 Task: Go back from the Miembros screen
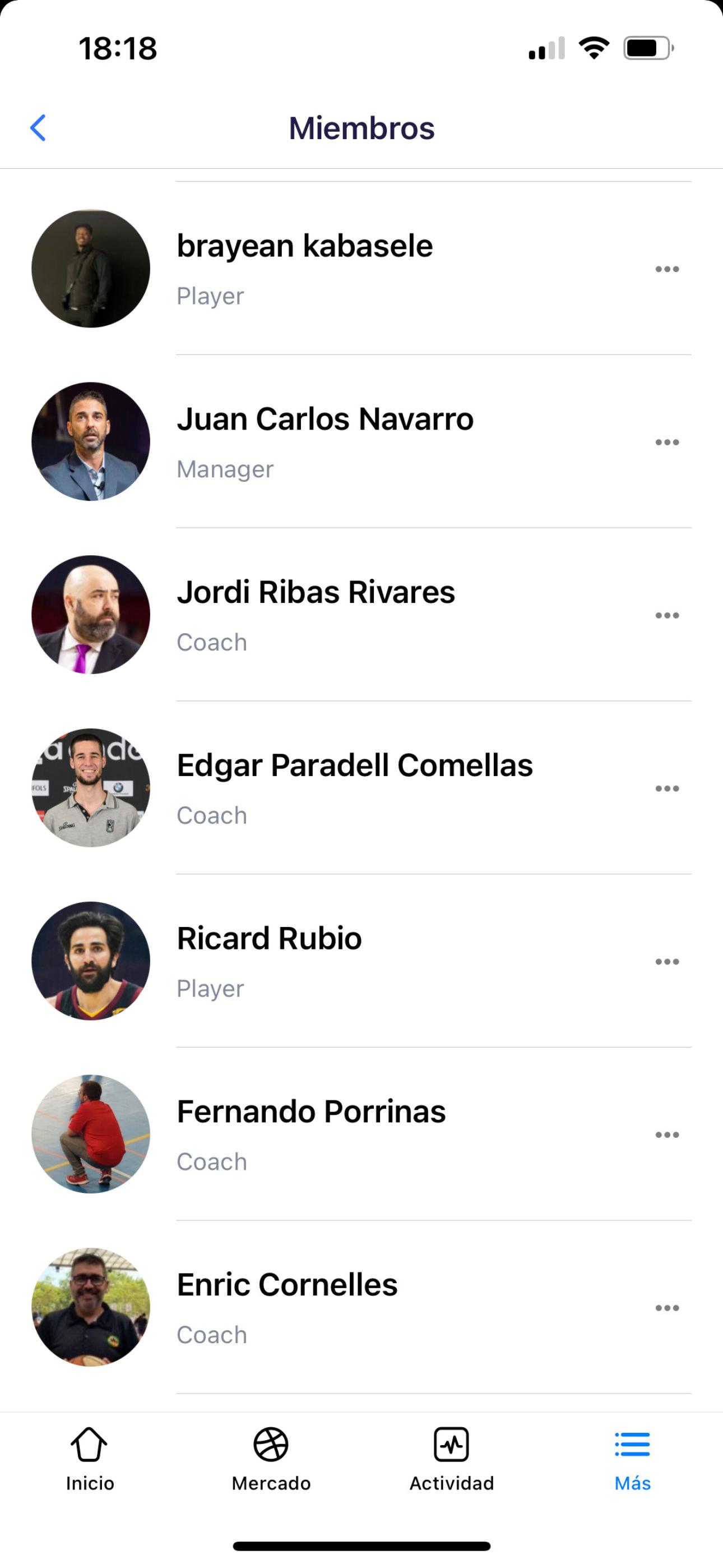click(x=38, y=128)
